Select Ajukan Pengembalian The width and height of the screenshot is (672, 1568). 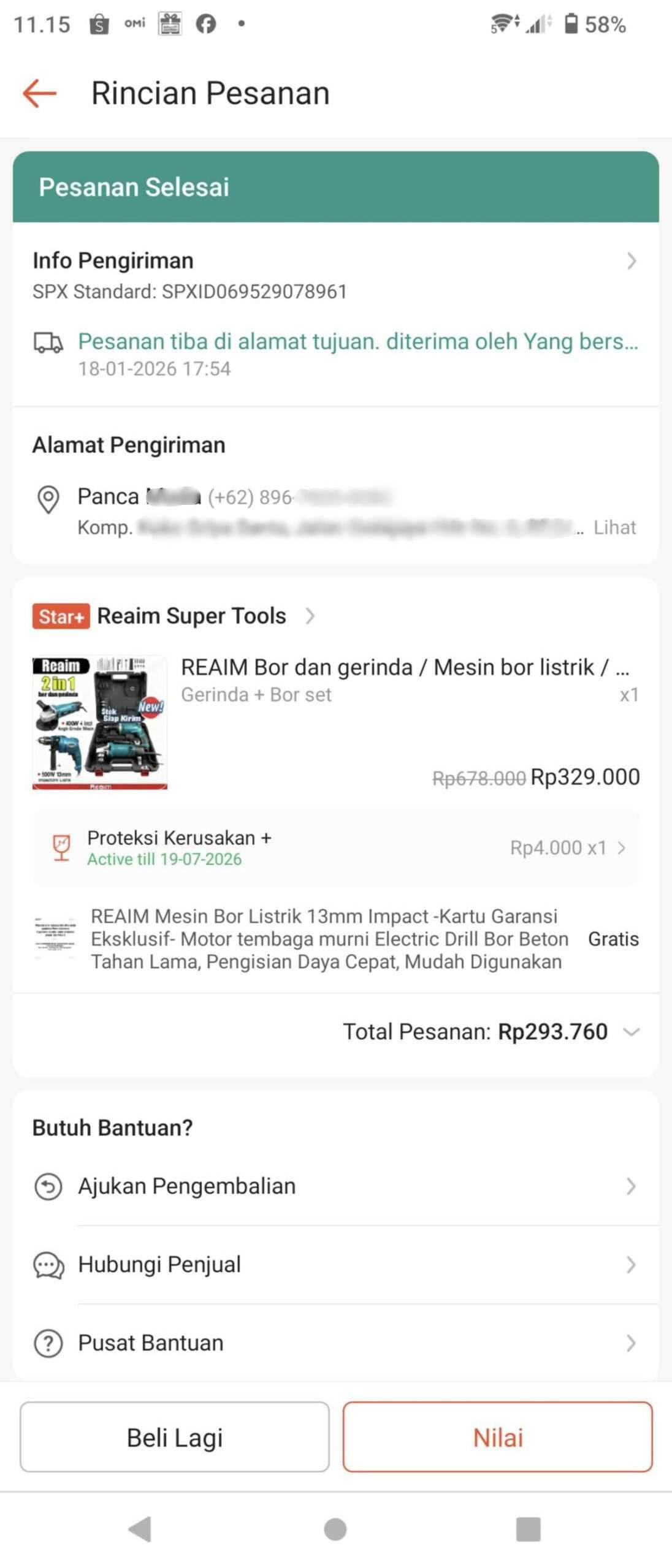(335, 1186)
